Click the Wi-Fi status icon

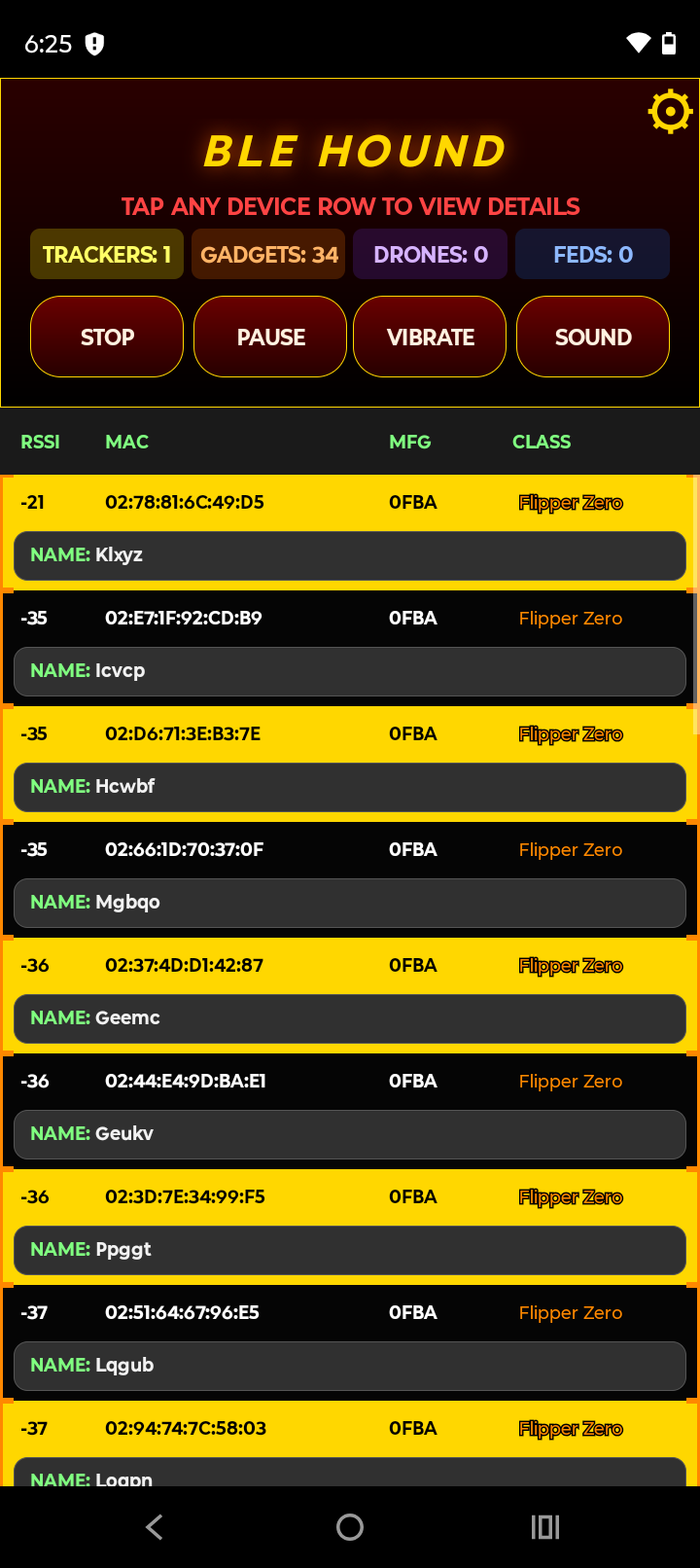click(x=637, y=43)
